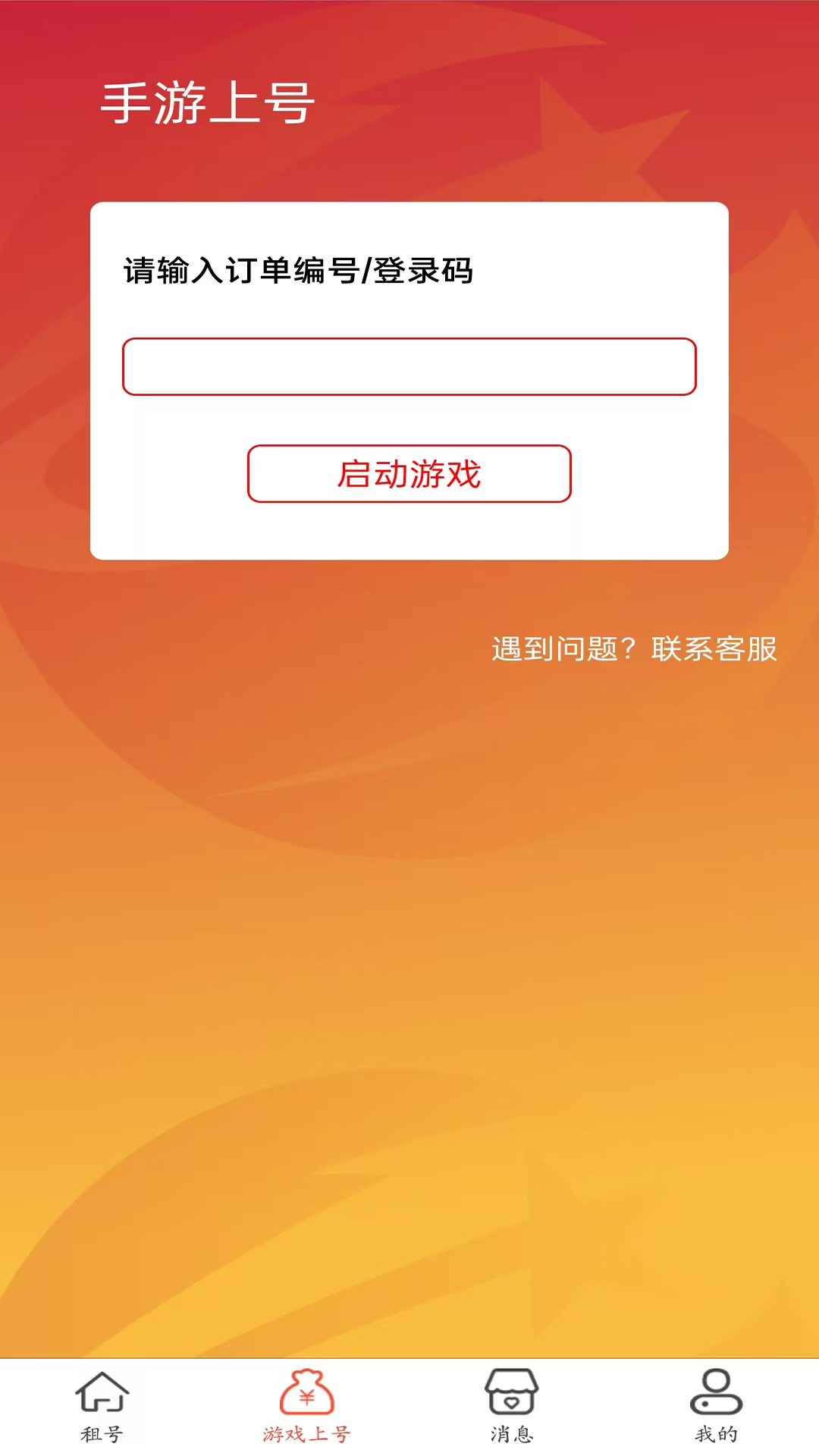Switch to the 租号 tab
The image size is (819, 1456).
pyautogui.click(x=102, y=1407)
